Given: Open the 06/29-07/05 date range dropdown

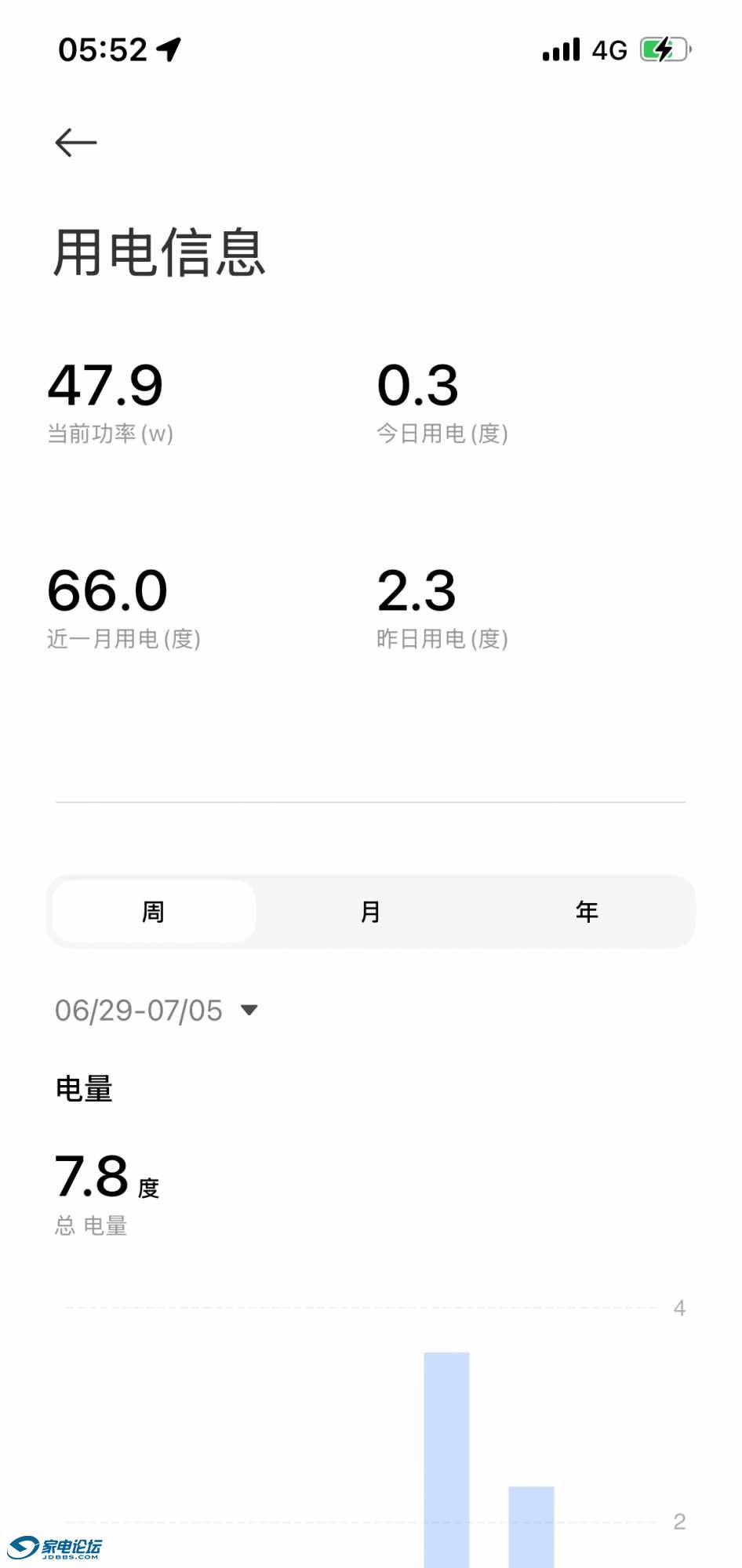Looking at the screenshot, I should pyautogui.click(x=157, y=1011).
